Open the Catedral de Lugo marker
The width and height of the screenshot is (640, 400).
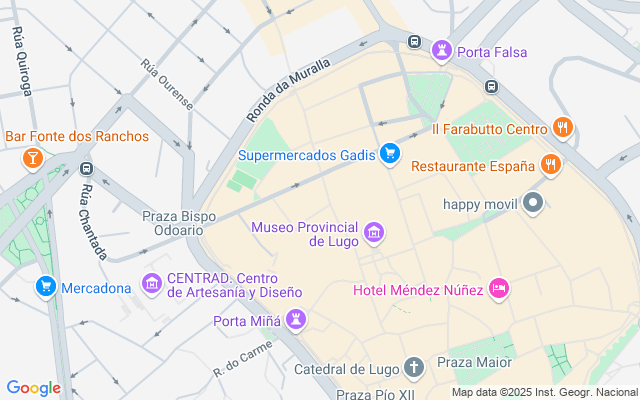(414, 368)
